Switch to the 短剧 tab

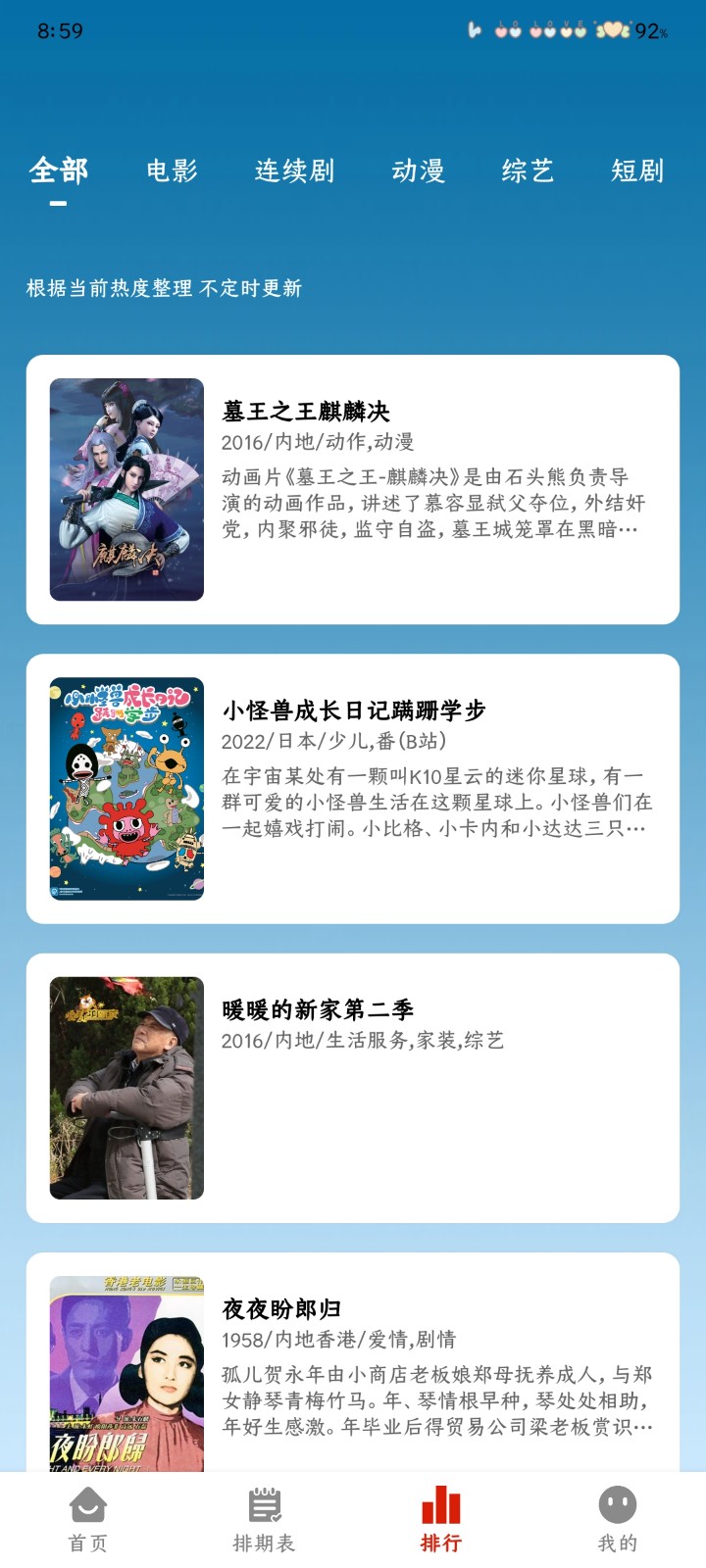tap(637, 171)
